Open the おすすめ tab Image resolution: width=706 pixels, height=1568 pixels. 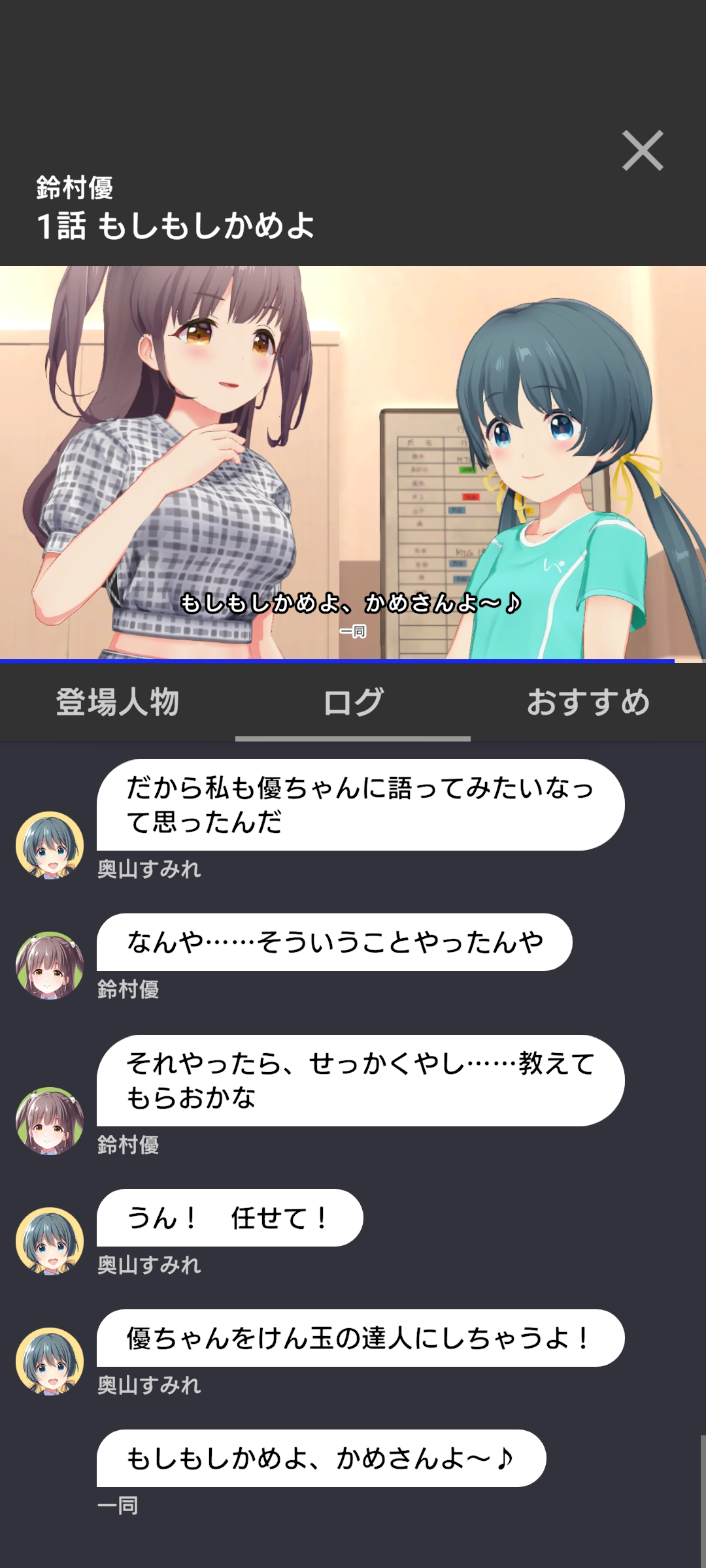click(588, 702)
